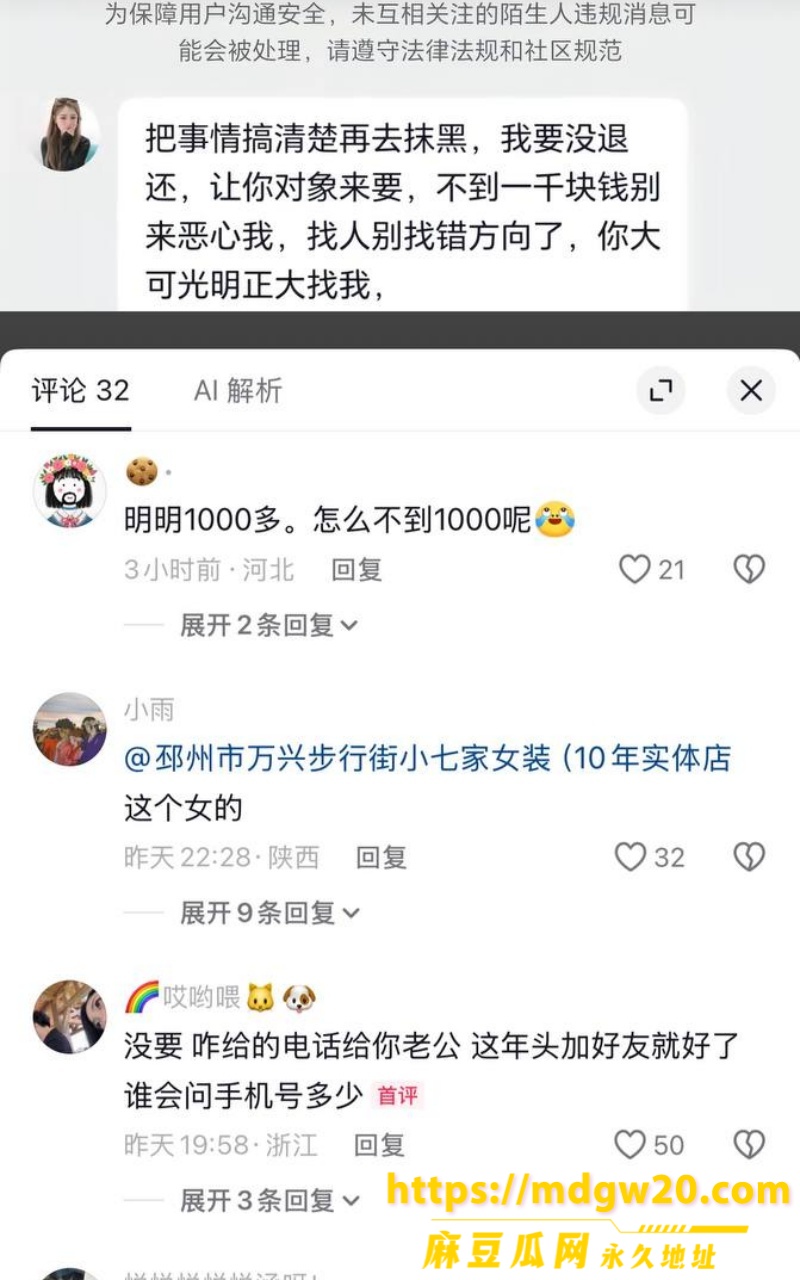Expand 9 replies under 小雨's comment
The width and height of the screenshot is (800, 1280).
[x=268, y=912]
